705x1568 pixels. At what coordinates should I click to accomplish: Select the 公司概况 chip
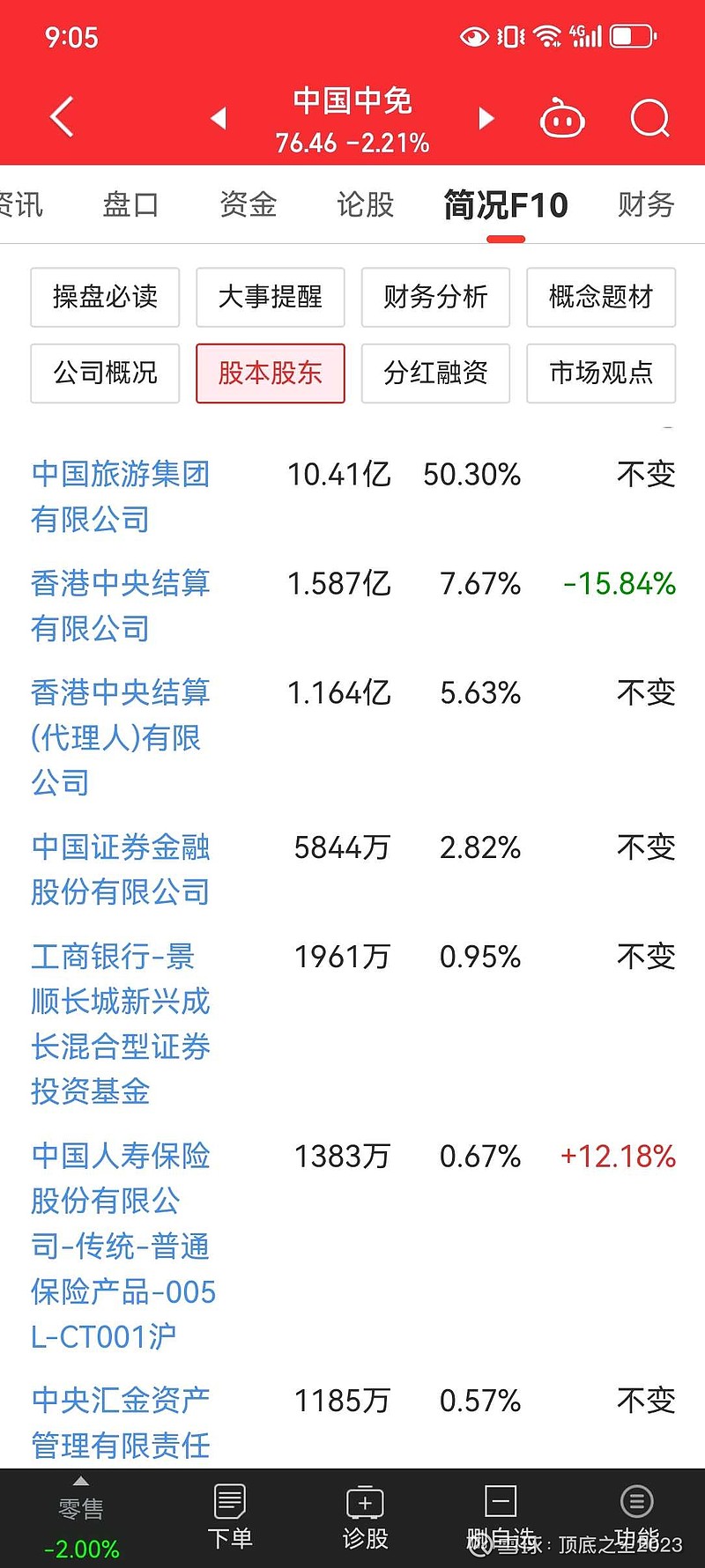(105, 374)
